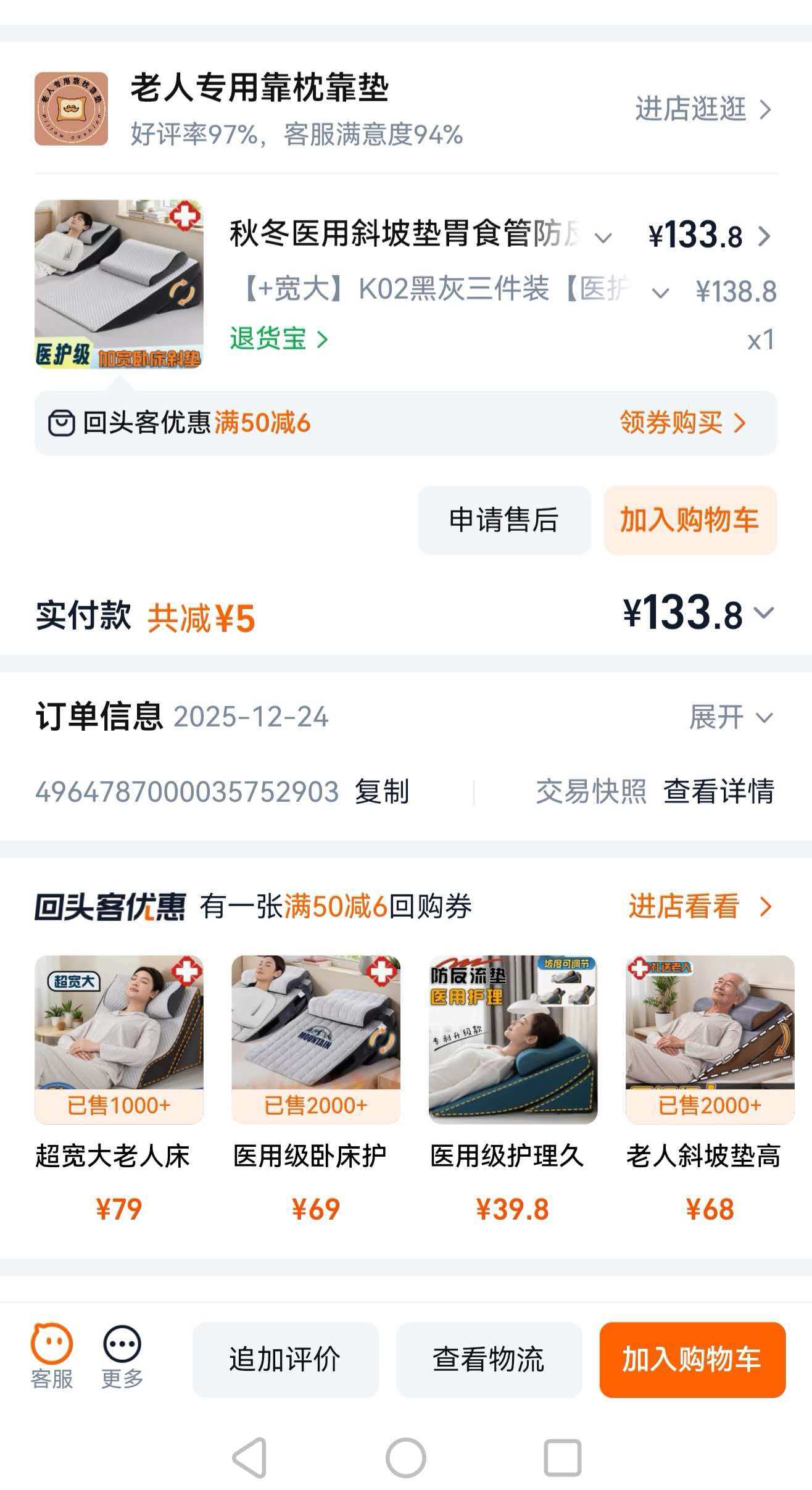This screenshot has height=1490, width=812.
Task: Tap 查看详情 for order details
Action: (718, 791)
